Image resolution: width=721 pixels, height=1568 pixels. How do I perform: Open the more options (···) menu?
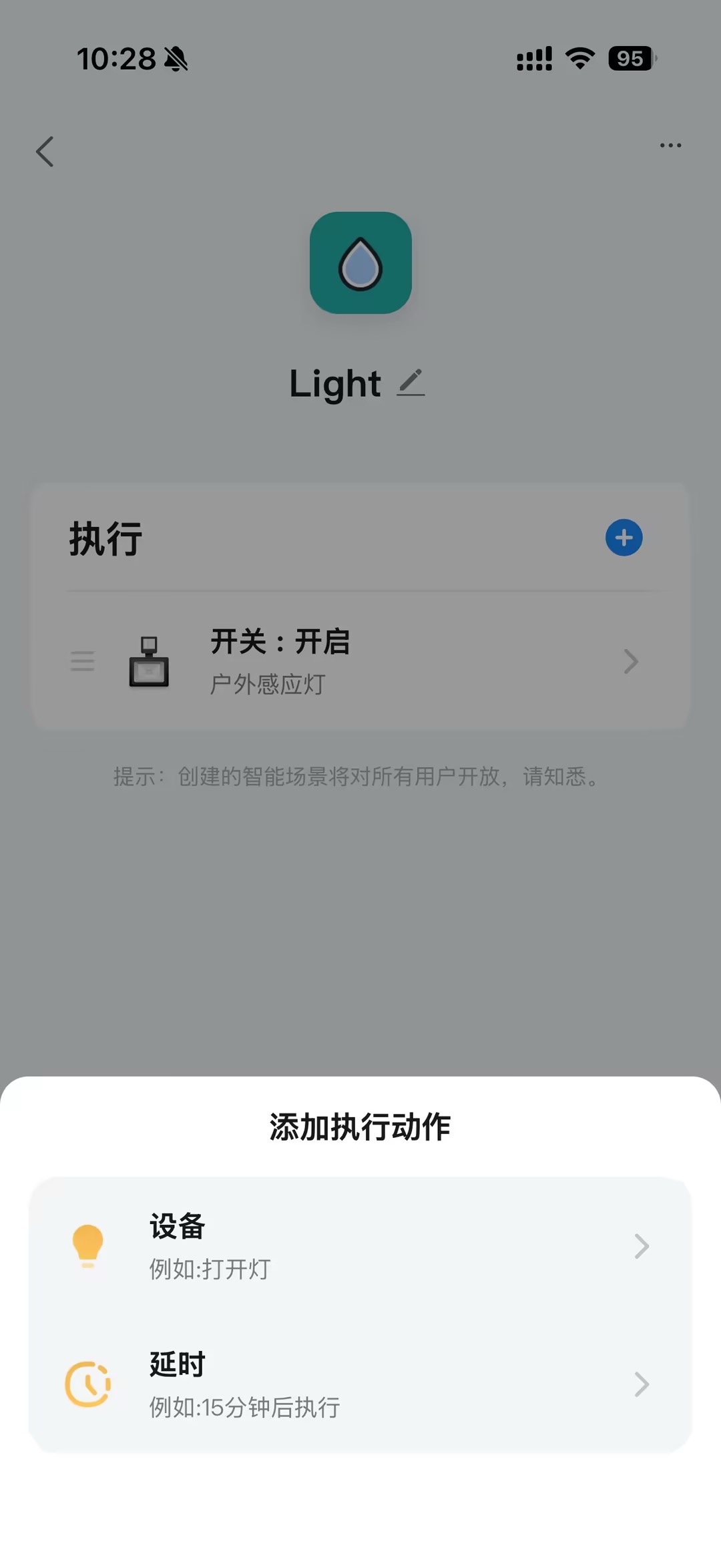[670, 145]
